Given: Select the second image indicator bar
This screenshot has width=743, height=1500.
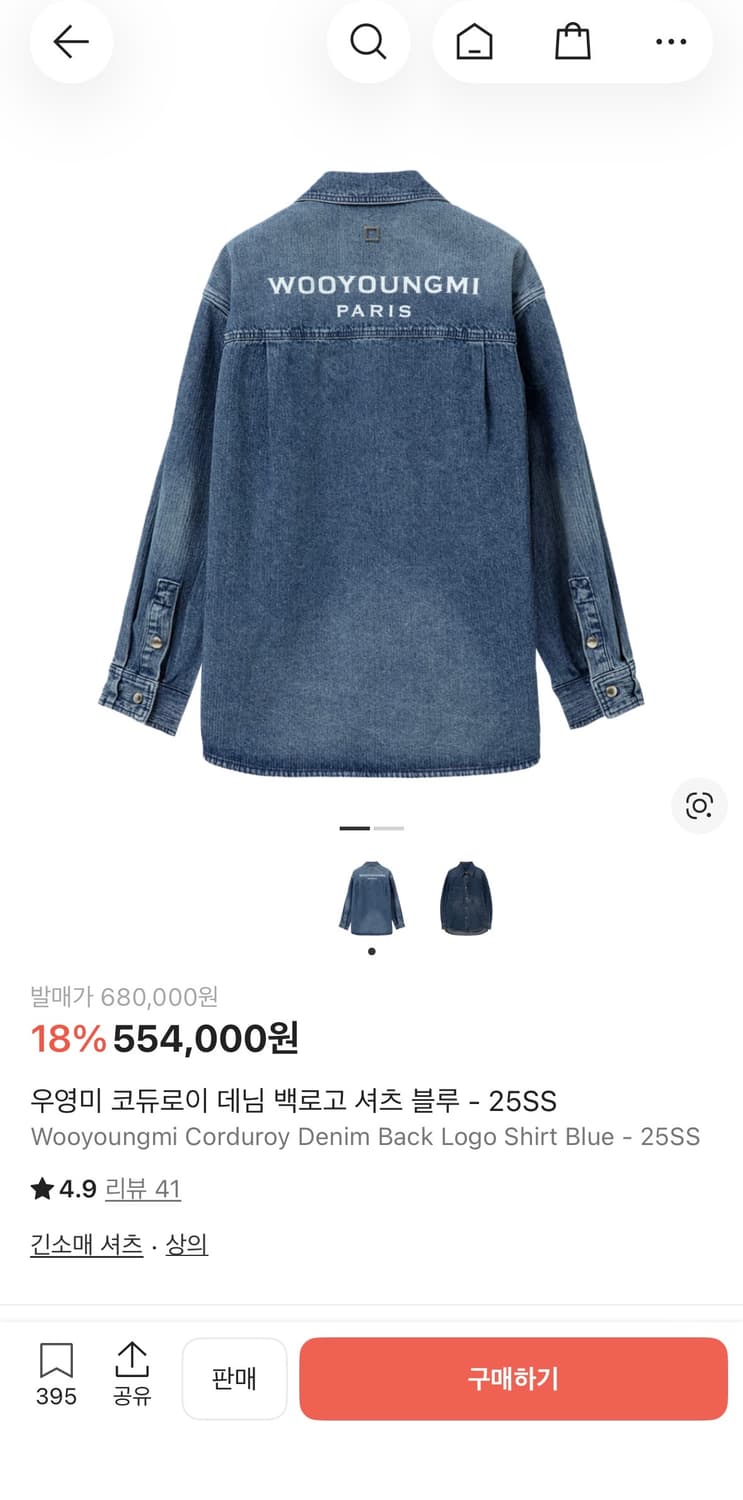Looking at the screenshot, I should 389,829.
